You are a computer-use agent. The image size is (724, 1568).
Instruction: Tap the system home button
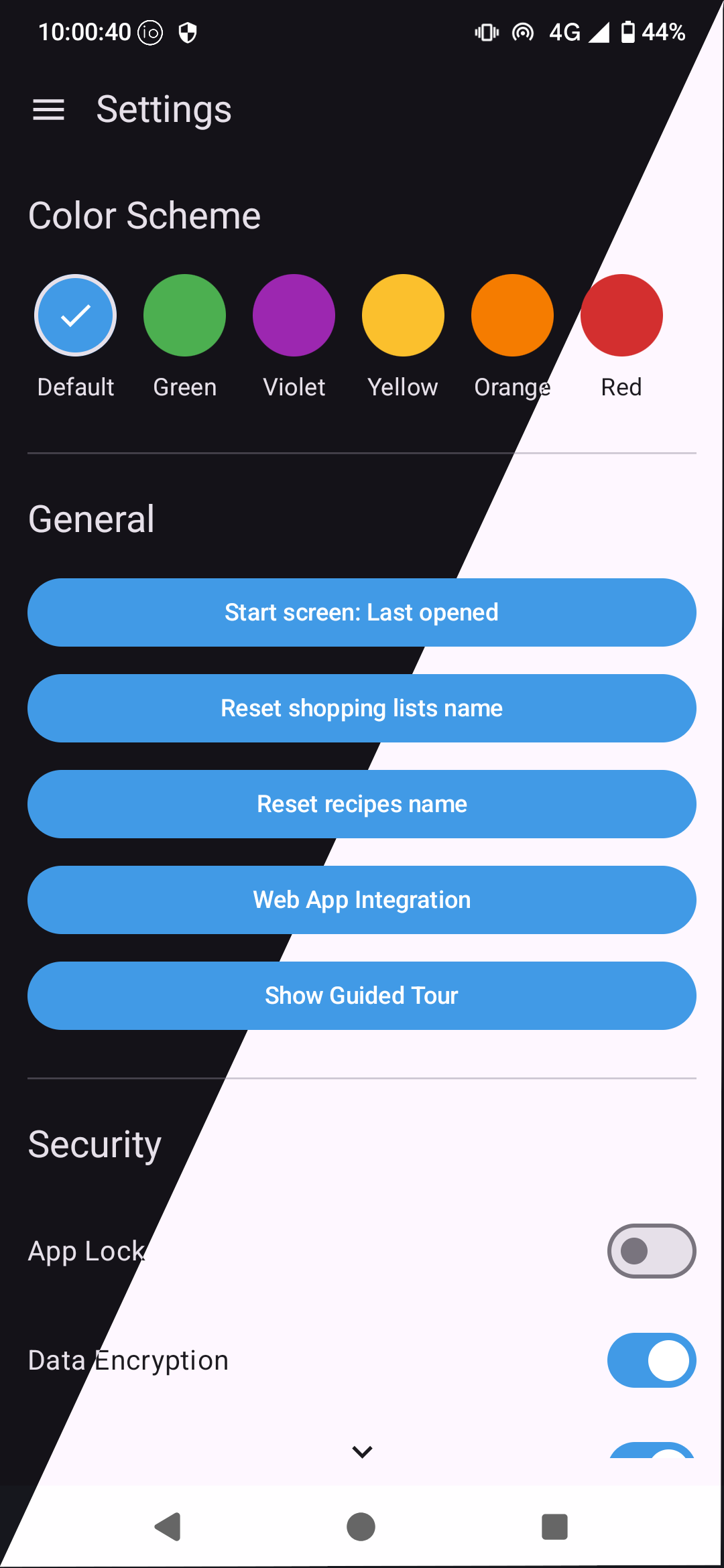[361, 1527]
